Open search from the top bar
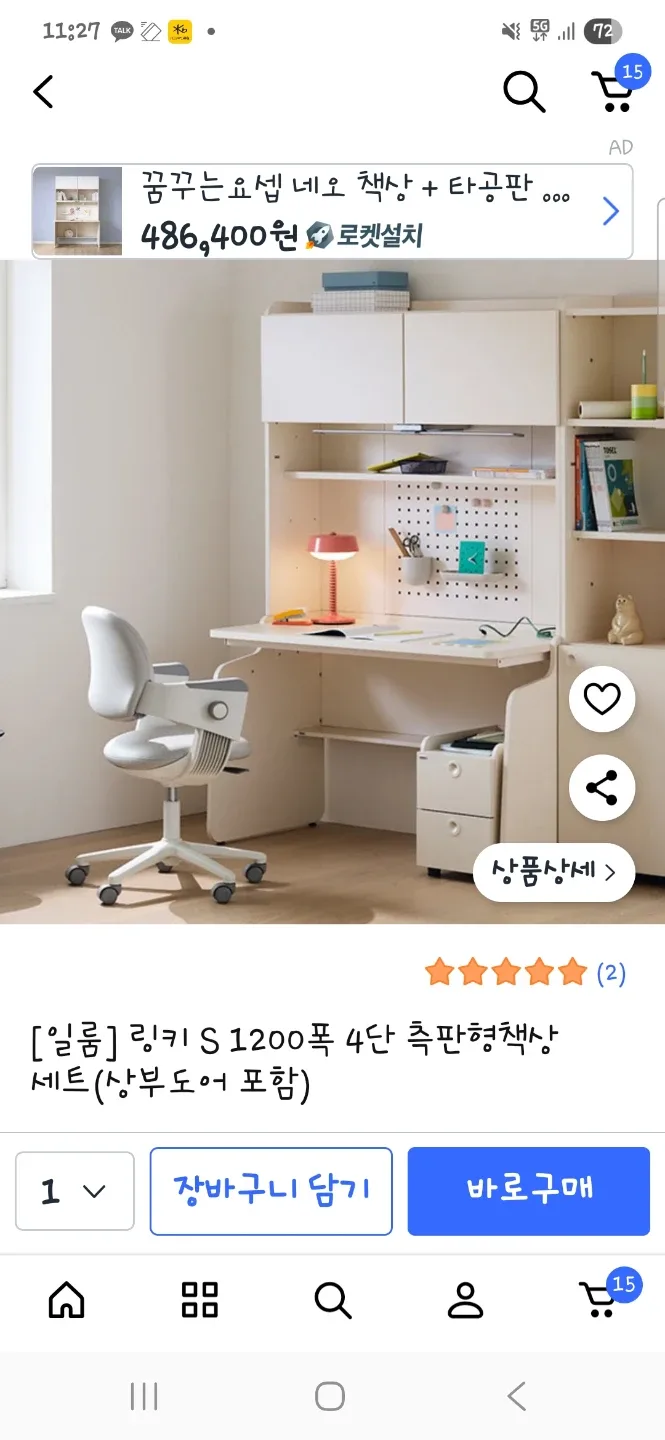Viewport: 665px width, 1440px height. (523, 92)
